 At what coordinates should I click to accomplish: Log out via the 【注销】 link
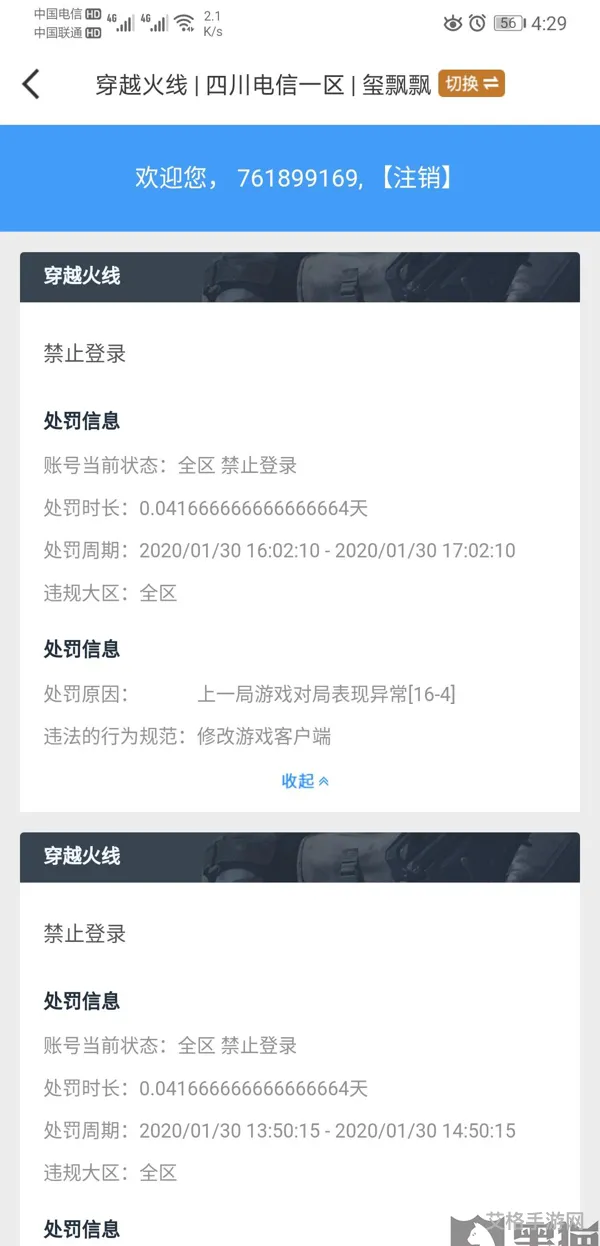click(418, 178)
